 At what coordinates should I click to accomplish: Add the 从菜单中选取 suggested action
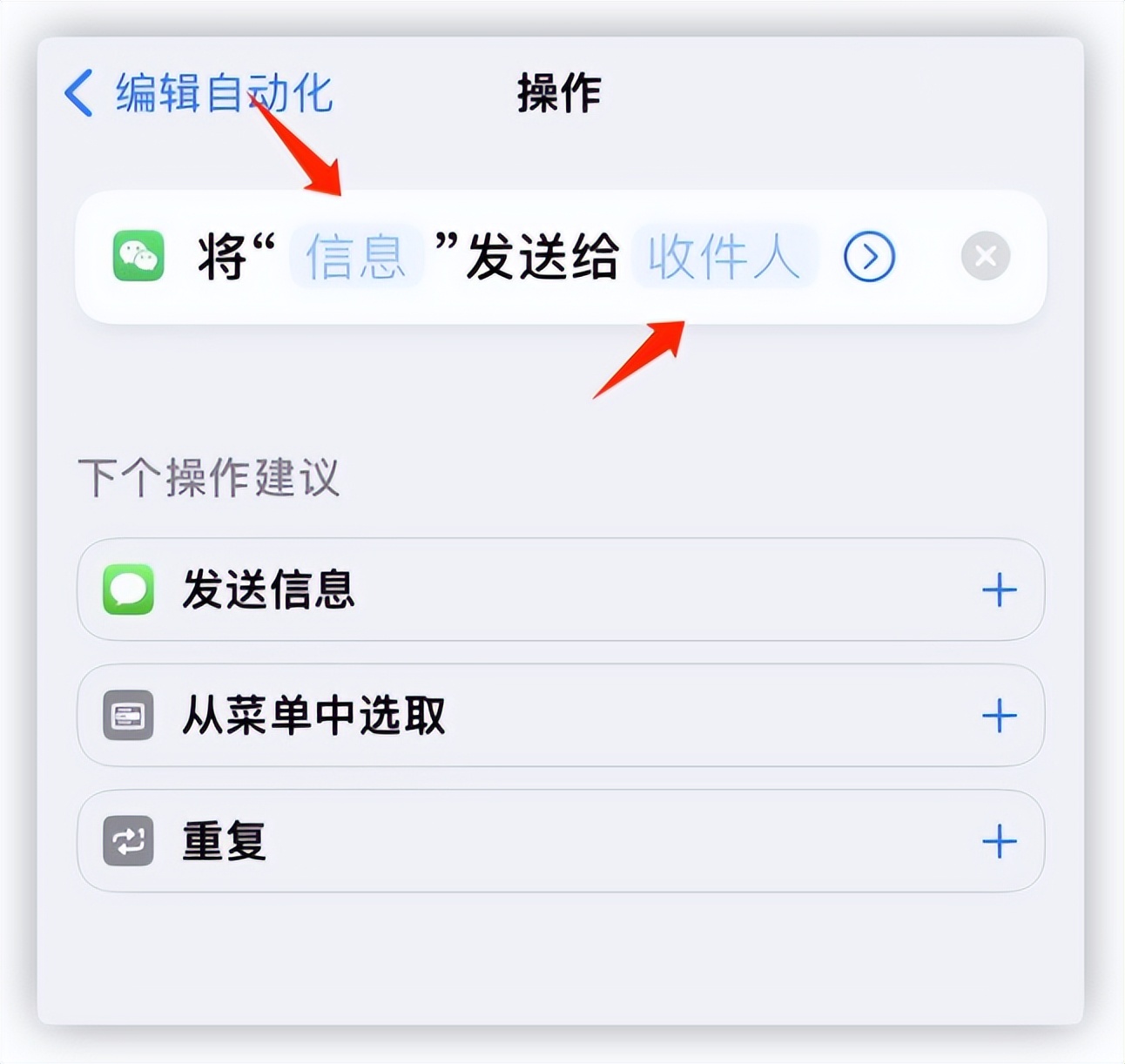click(x=999, y=716)
